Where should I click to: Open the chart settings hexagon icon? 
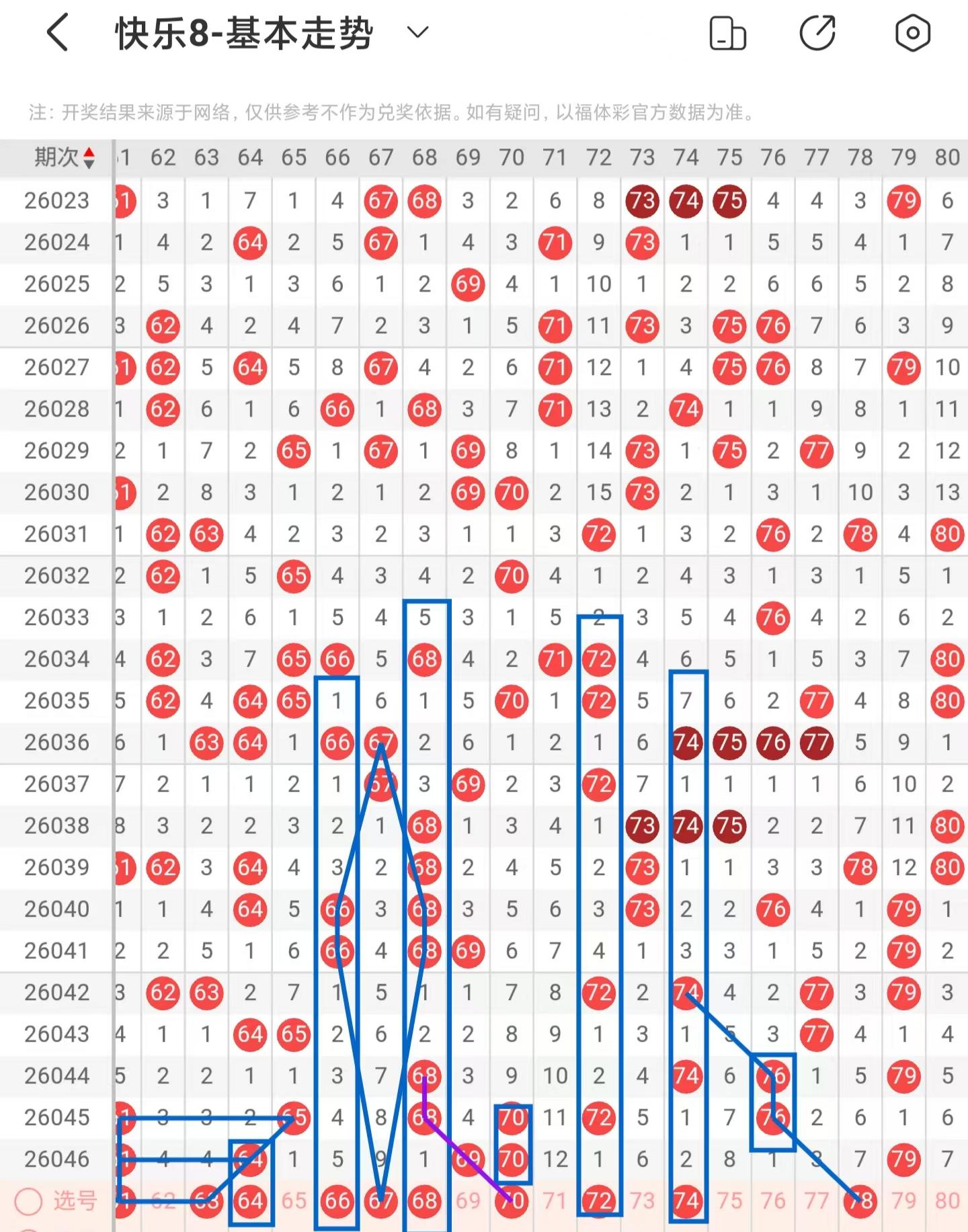912,33
